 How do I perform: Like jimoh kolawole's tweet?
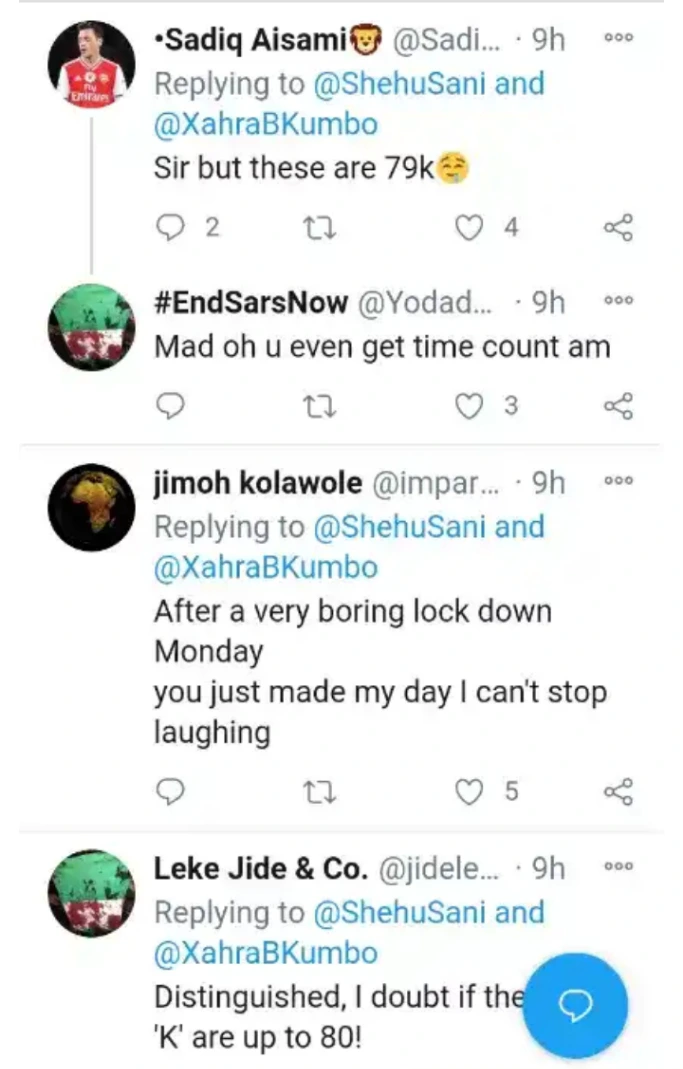[x=468, y=792]
